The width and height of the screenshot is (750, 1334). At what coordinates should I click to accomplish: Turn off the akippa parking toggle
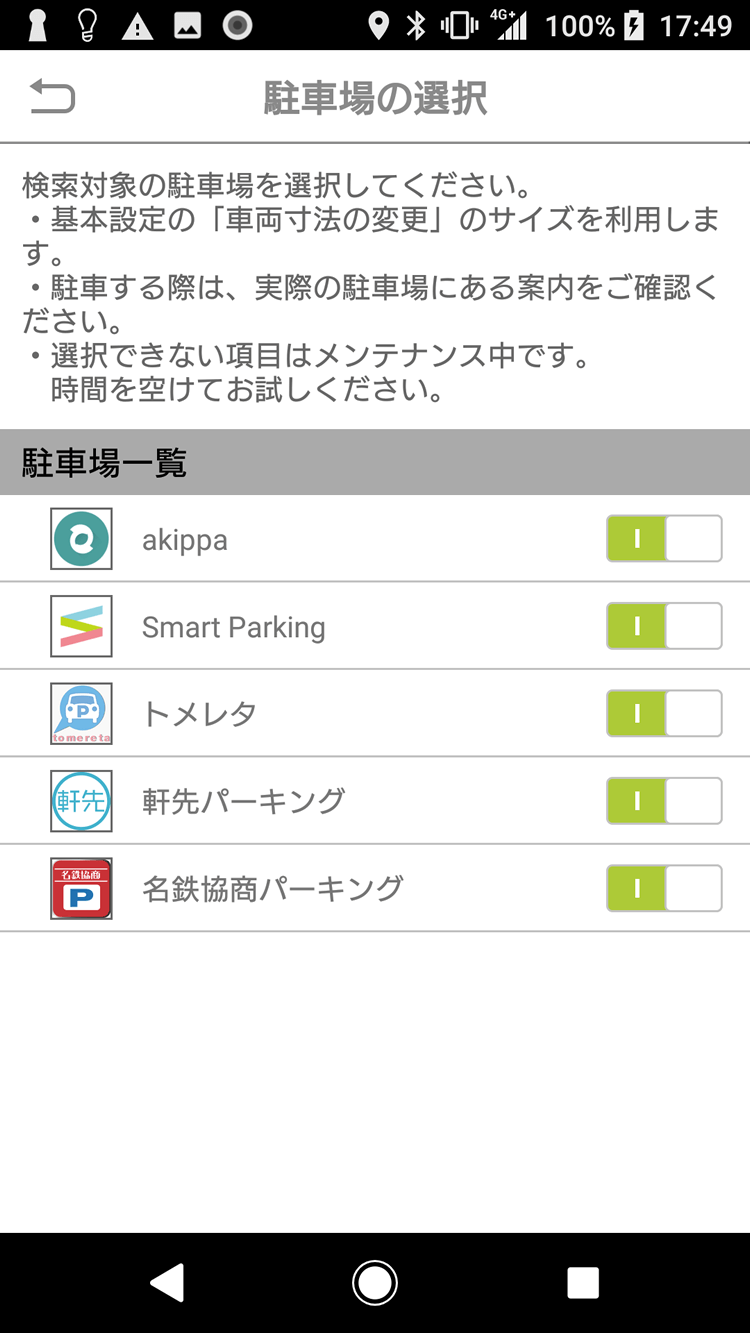tap(664, 539)
